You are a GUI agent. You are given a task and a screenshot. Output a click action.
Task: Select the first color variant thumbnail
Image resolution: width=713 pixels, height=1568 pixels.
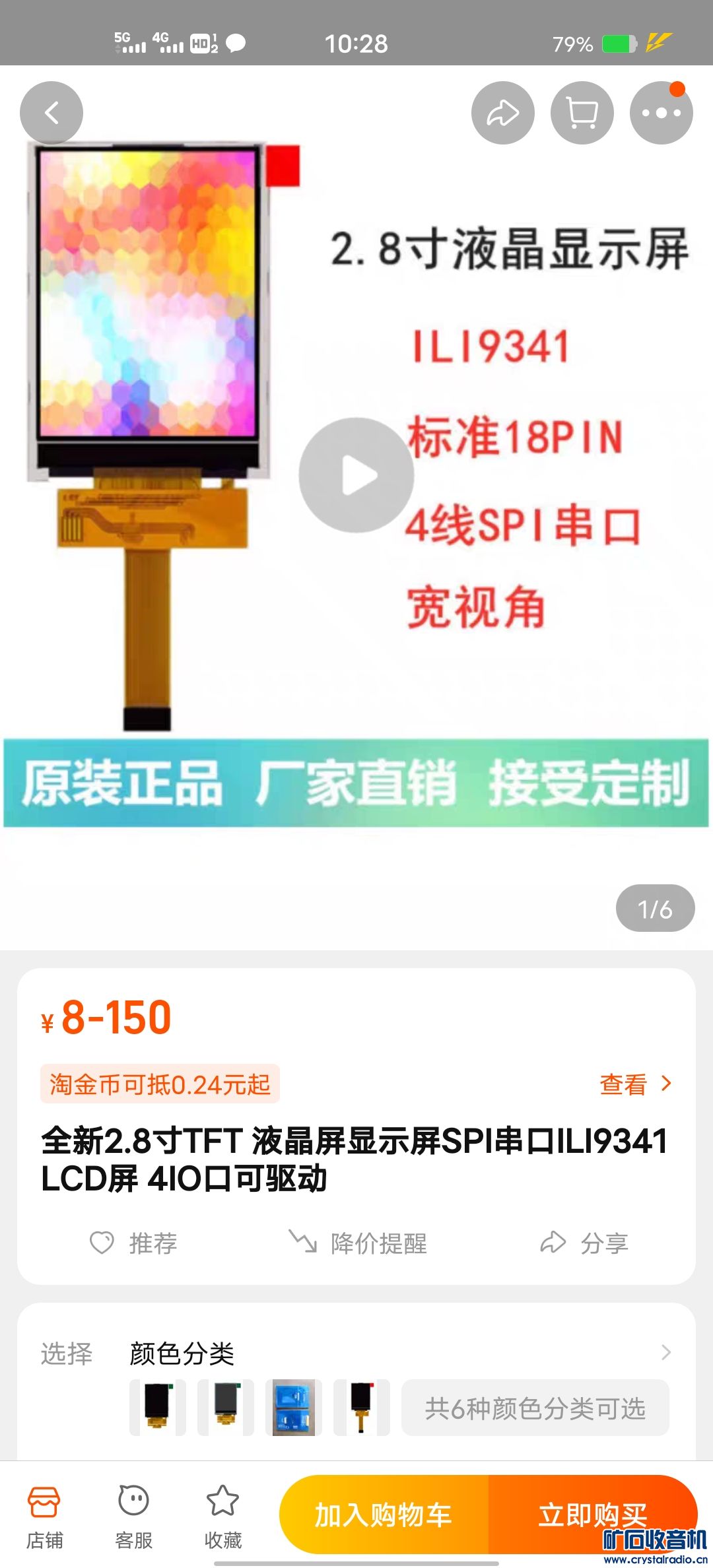[x=157, y=1407]
